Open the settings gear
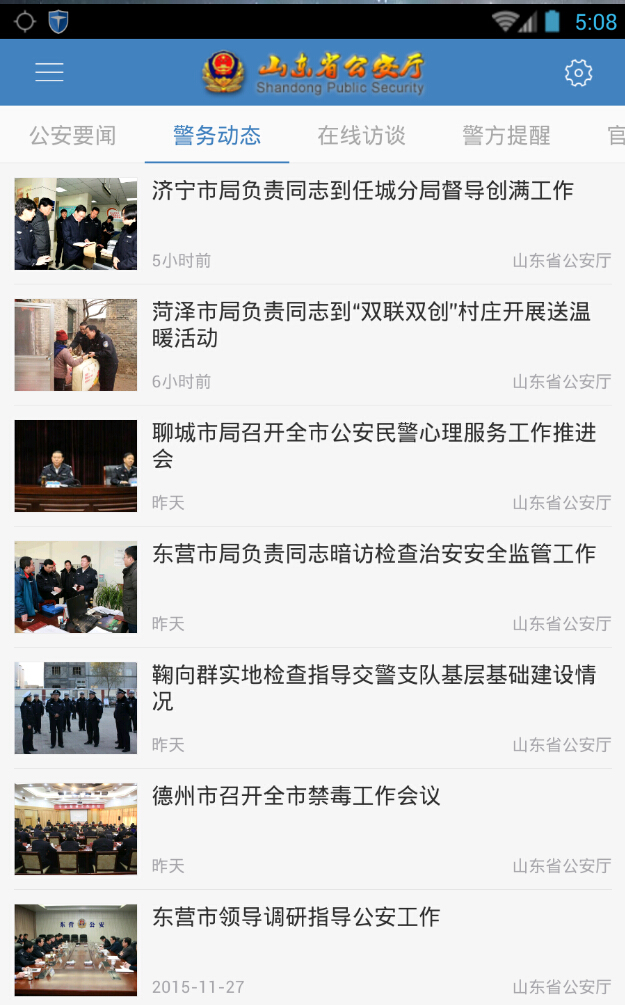 (578, 72)
